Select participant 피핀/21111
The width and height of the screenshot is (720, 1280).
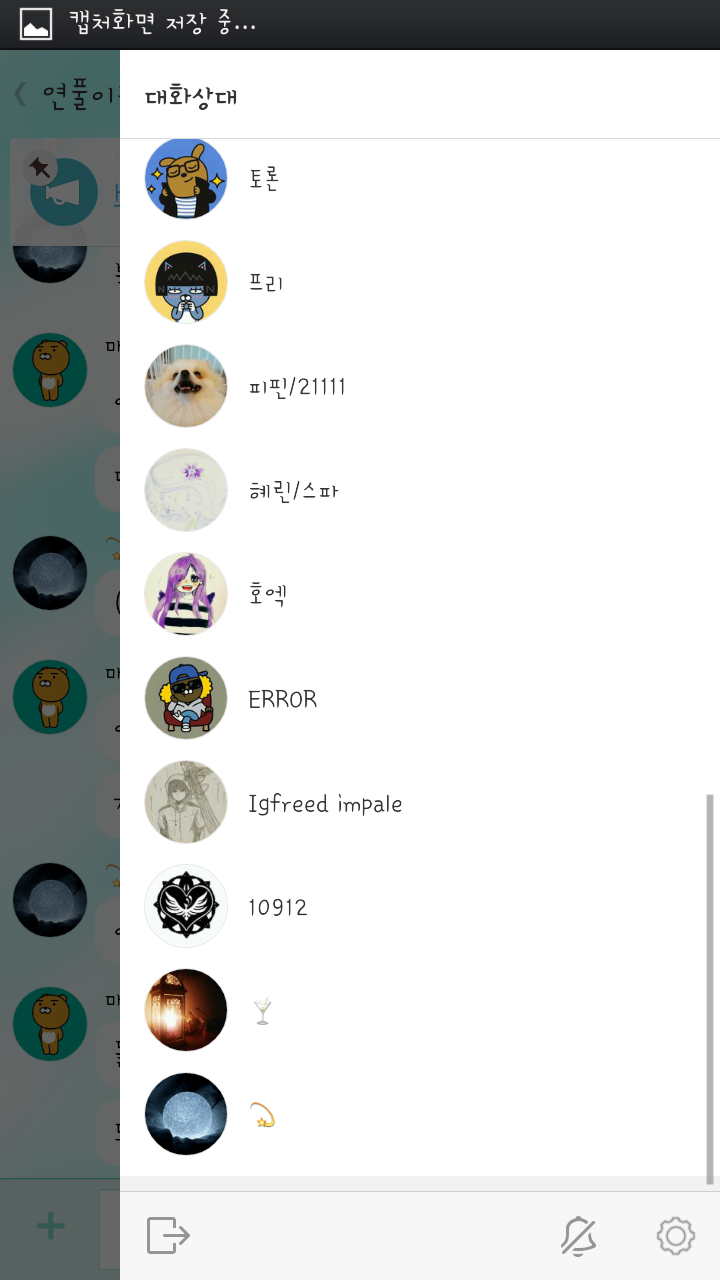420,386
